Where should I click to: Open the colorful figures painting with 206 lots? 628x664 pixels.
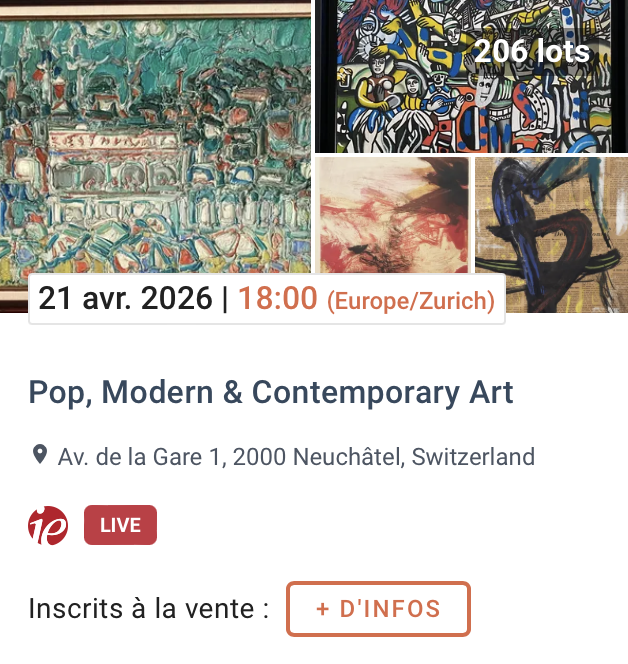(471, 76)
